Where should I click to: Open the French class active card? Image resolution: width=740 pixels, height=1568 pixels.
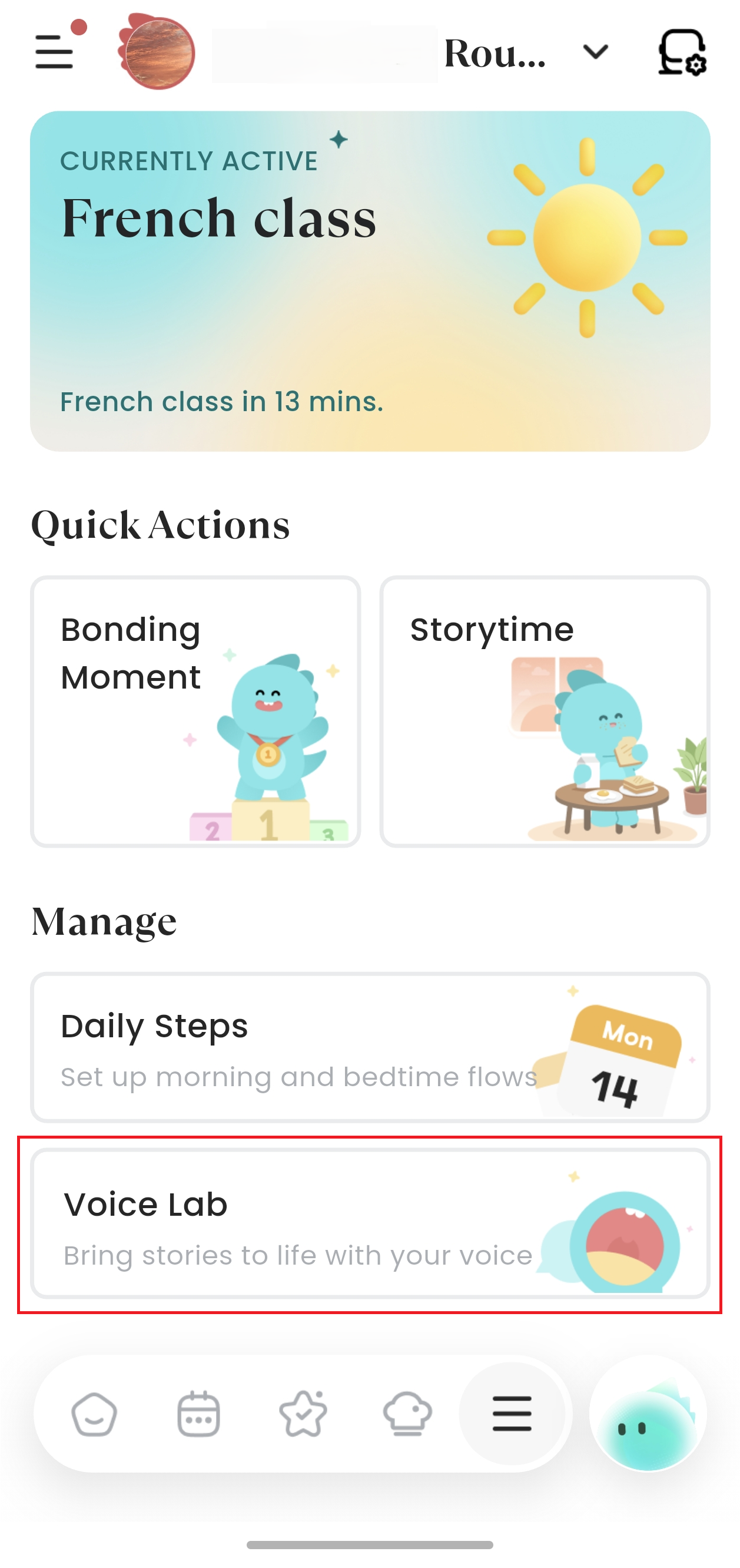[370, 280]
